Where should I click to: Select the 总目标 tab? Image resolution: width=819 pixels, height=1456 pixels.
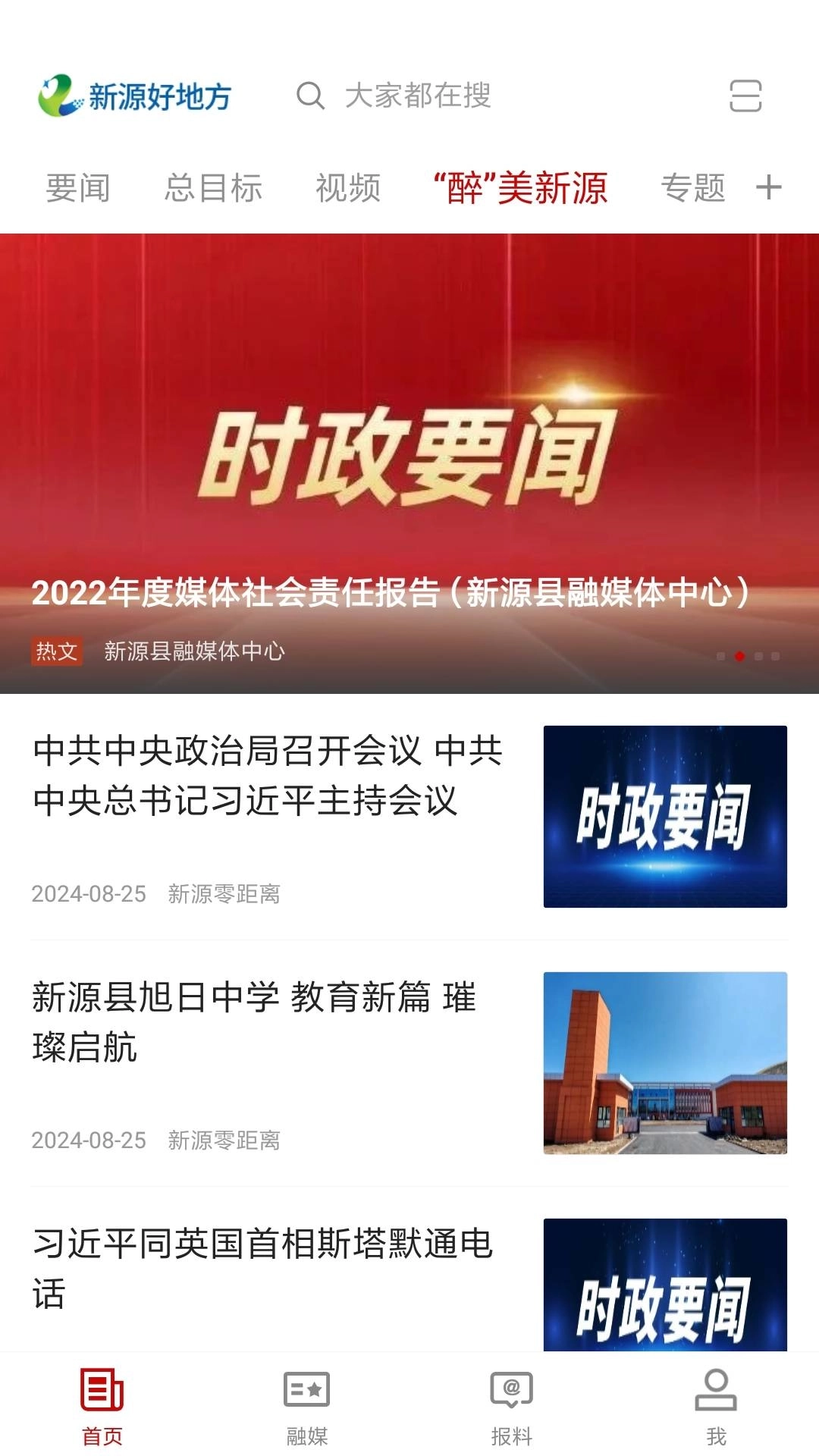(215, 187)
